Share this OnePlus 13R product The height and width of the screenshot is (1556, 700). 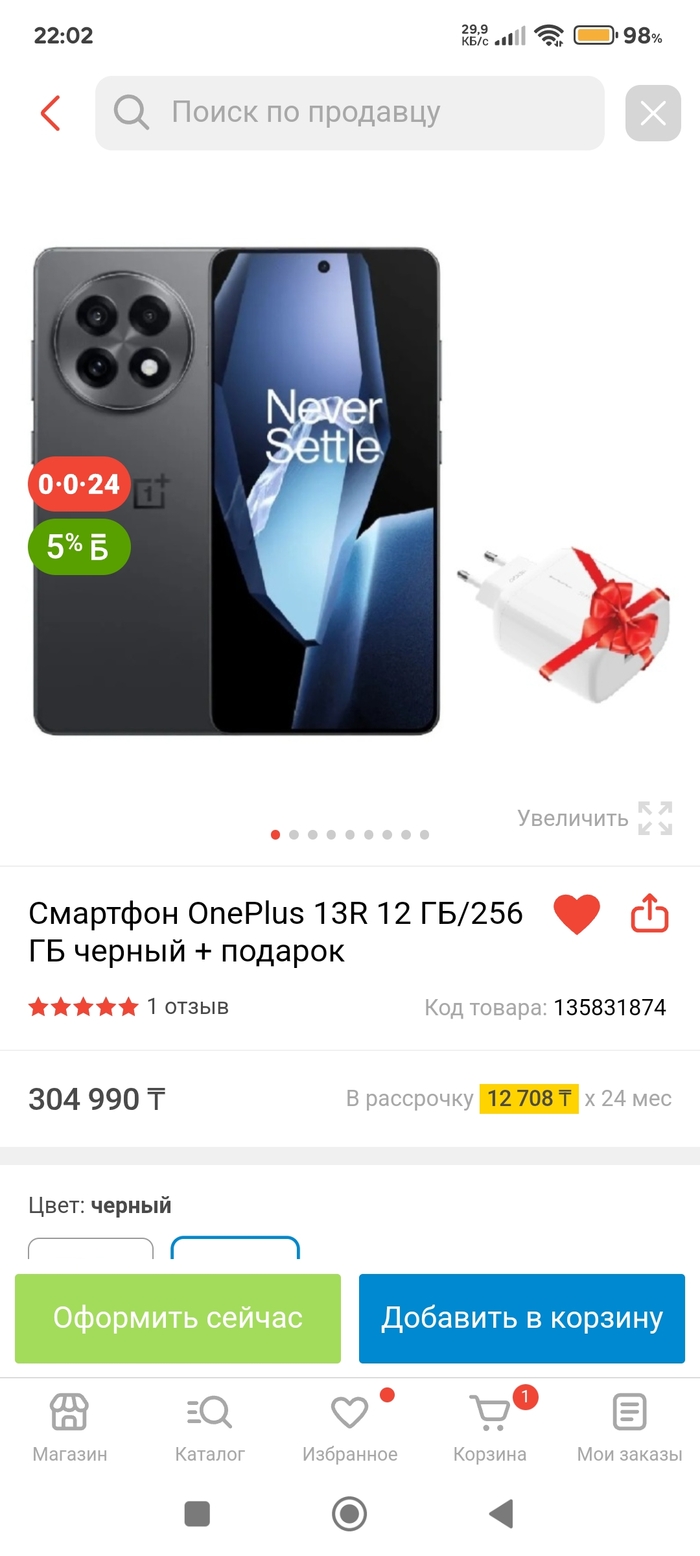tap(649, 914)
